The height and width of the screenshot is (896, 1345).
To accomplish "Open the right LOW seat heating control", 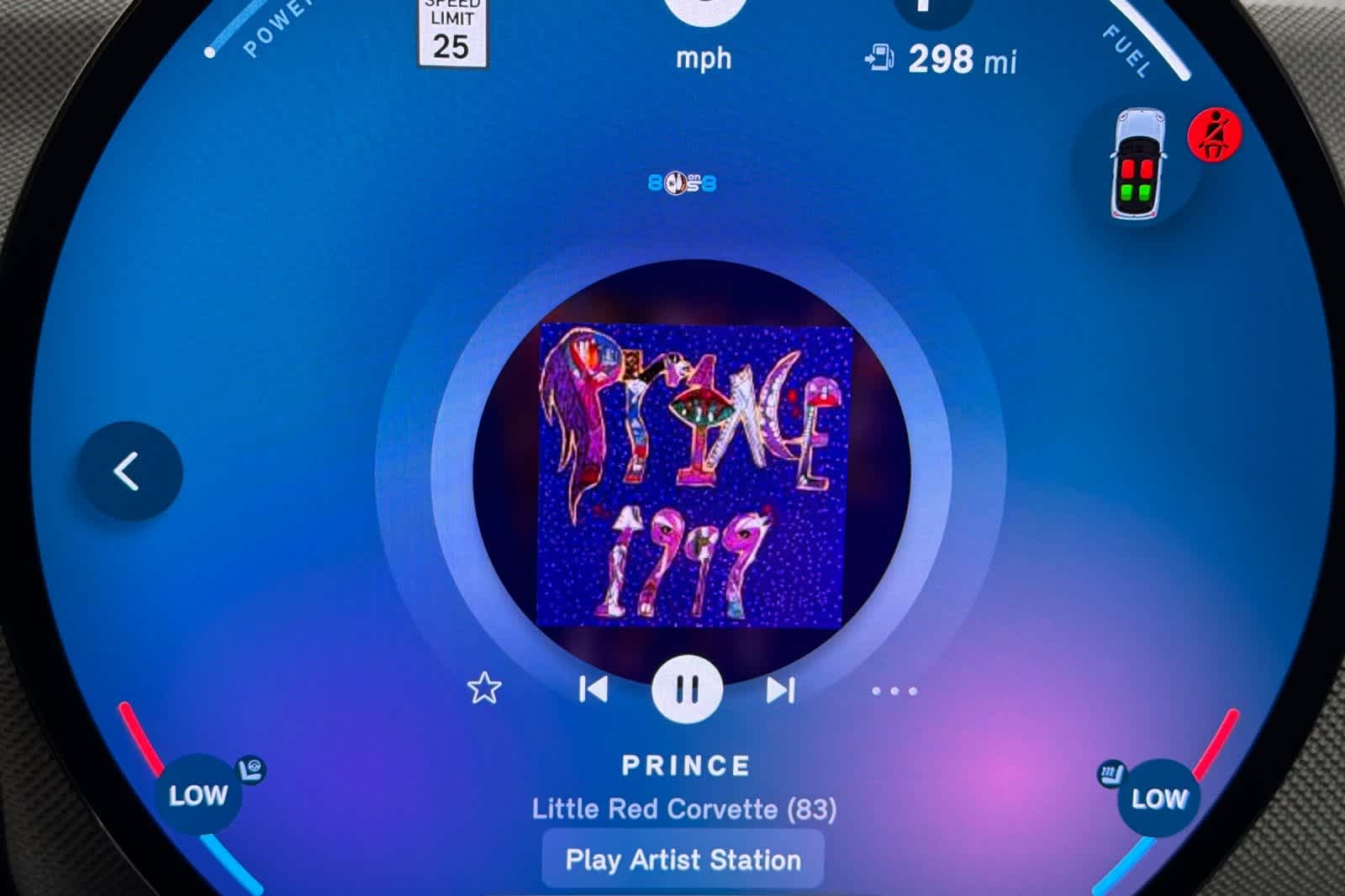I will [1158, 798].
